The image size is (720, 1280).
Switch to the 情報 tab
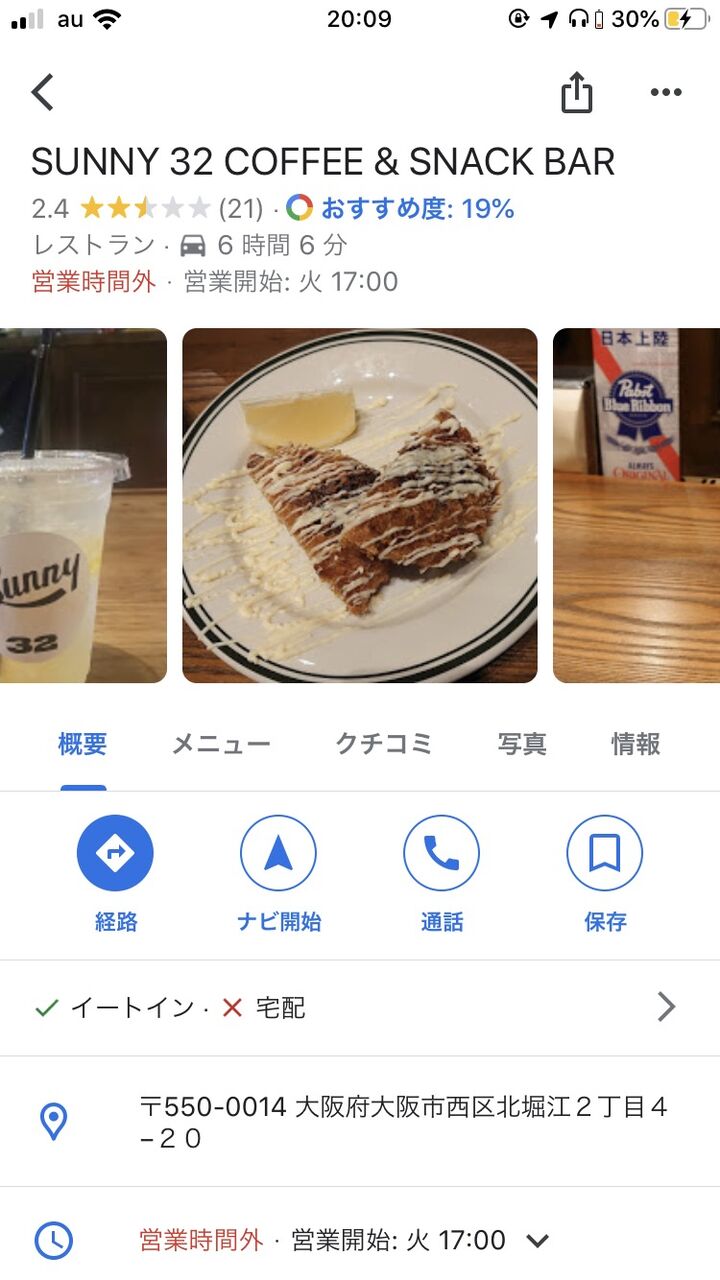coord(636,744)
